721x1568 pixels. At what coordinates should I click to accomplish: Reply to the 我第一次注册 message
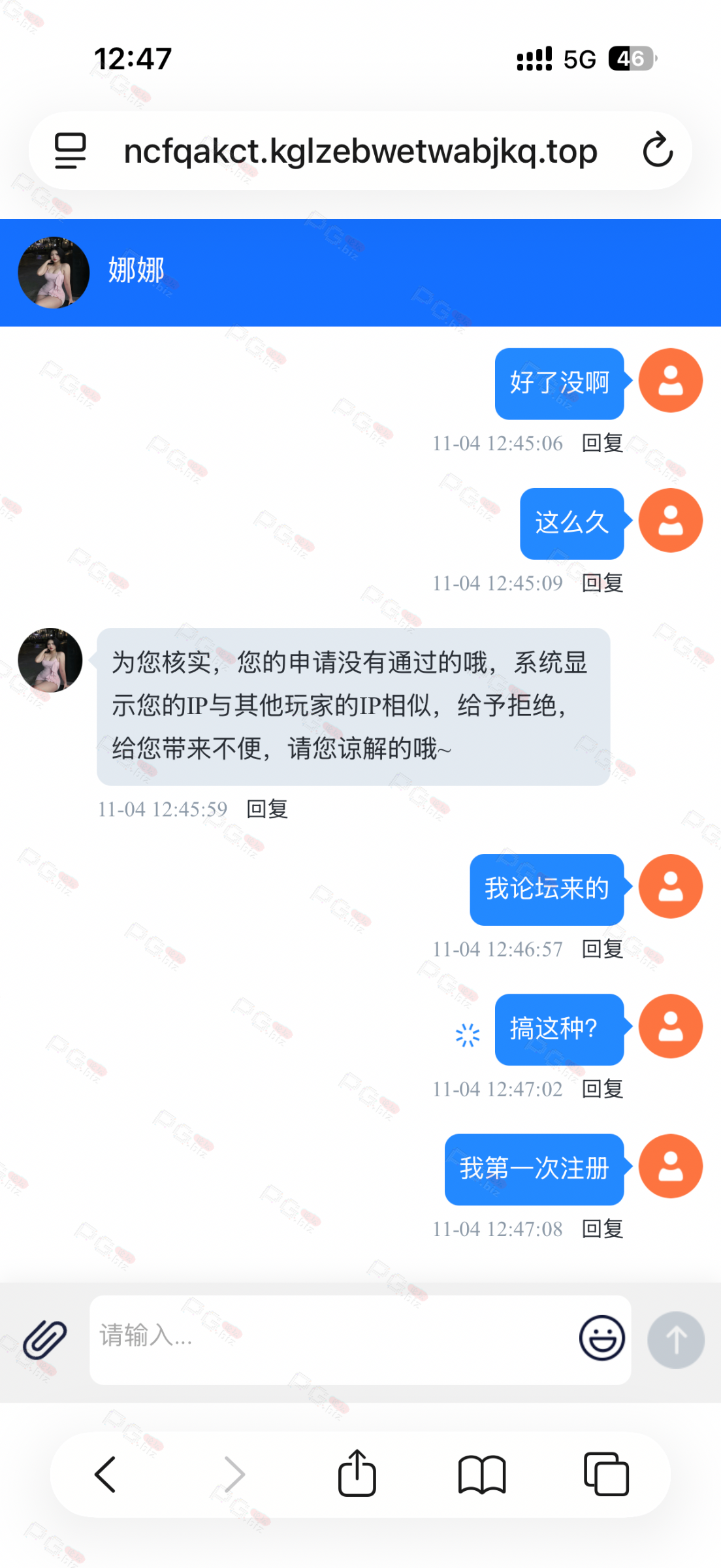(602, 1228)
